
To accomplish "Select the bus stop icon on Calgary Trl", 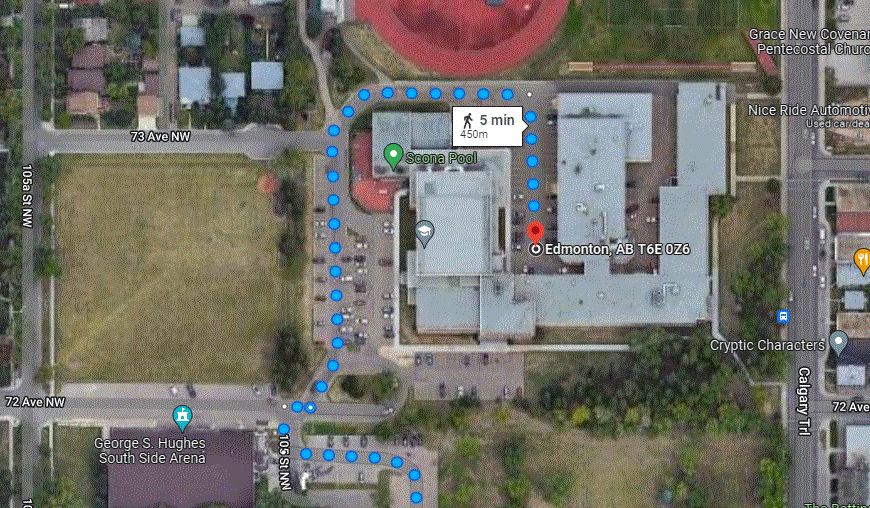I will click(783, 316).
